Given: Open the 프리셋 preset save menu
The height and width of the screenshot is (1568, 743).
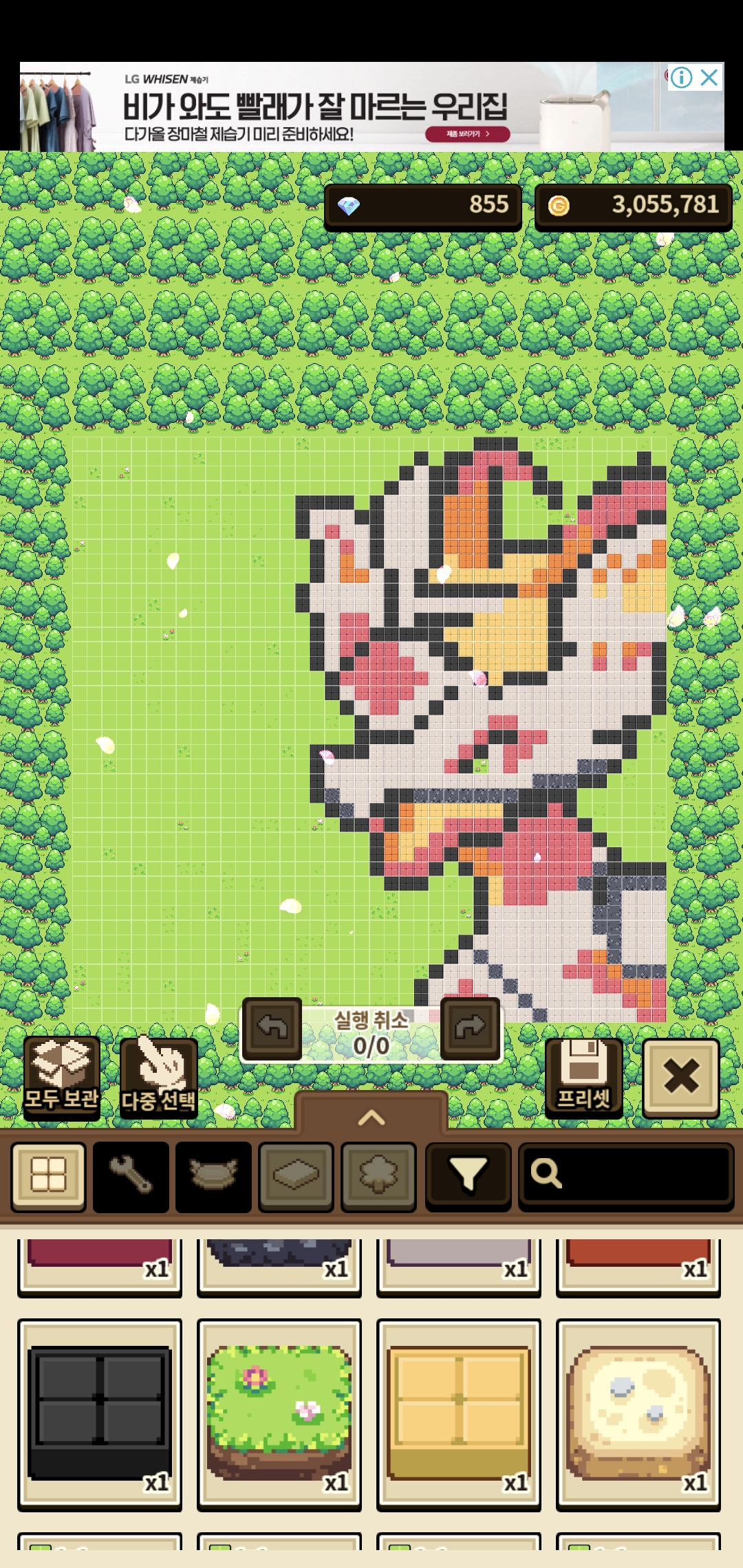Looking at the screenshot, I should 584,1076.
